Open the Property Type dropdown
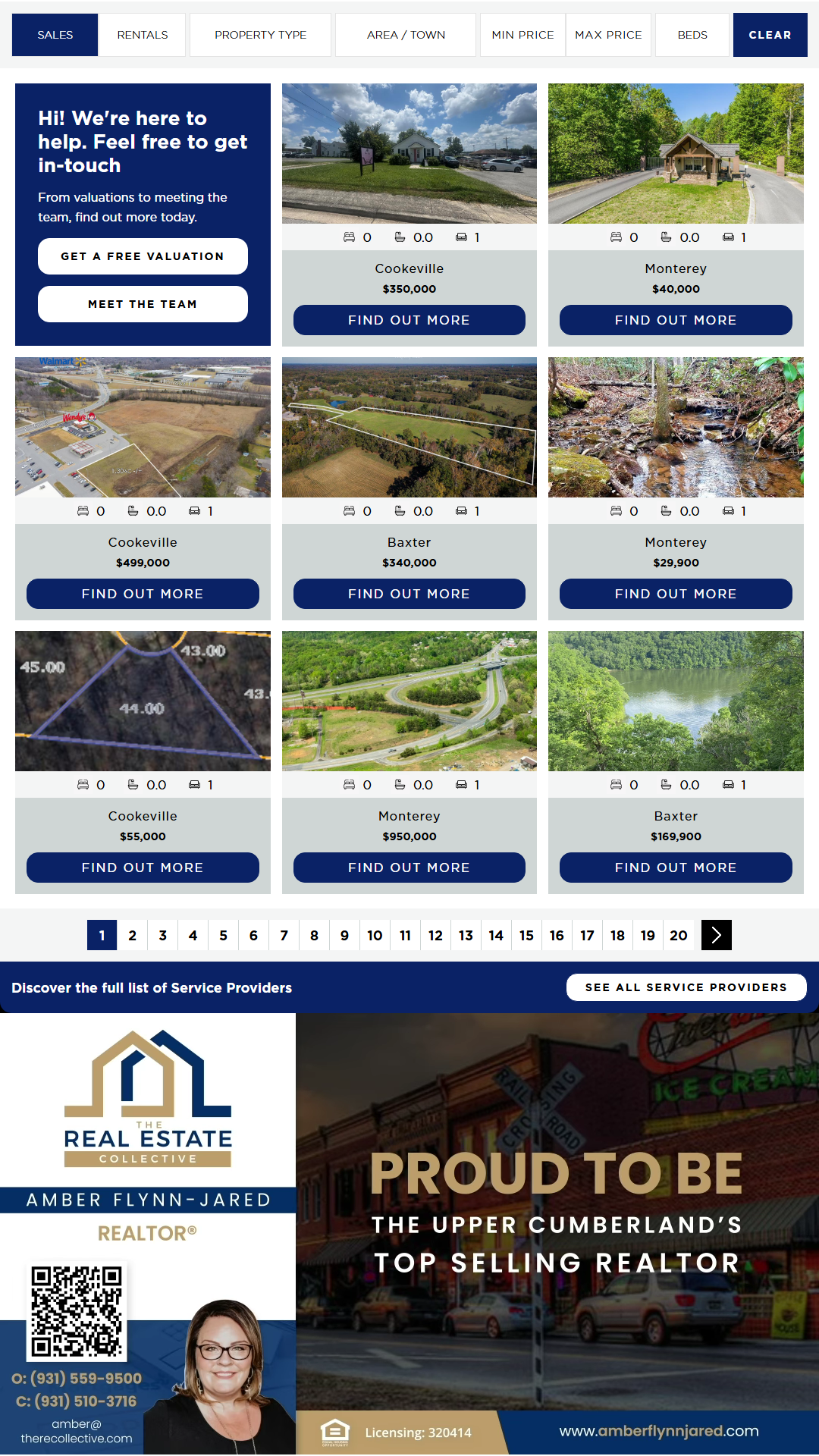The image size is (819, 1456). pos(260,35)
